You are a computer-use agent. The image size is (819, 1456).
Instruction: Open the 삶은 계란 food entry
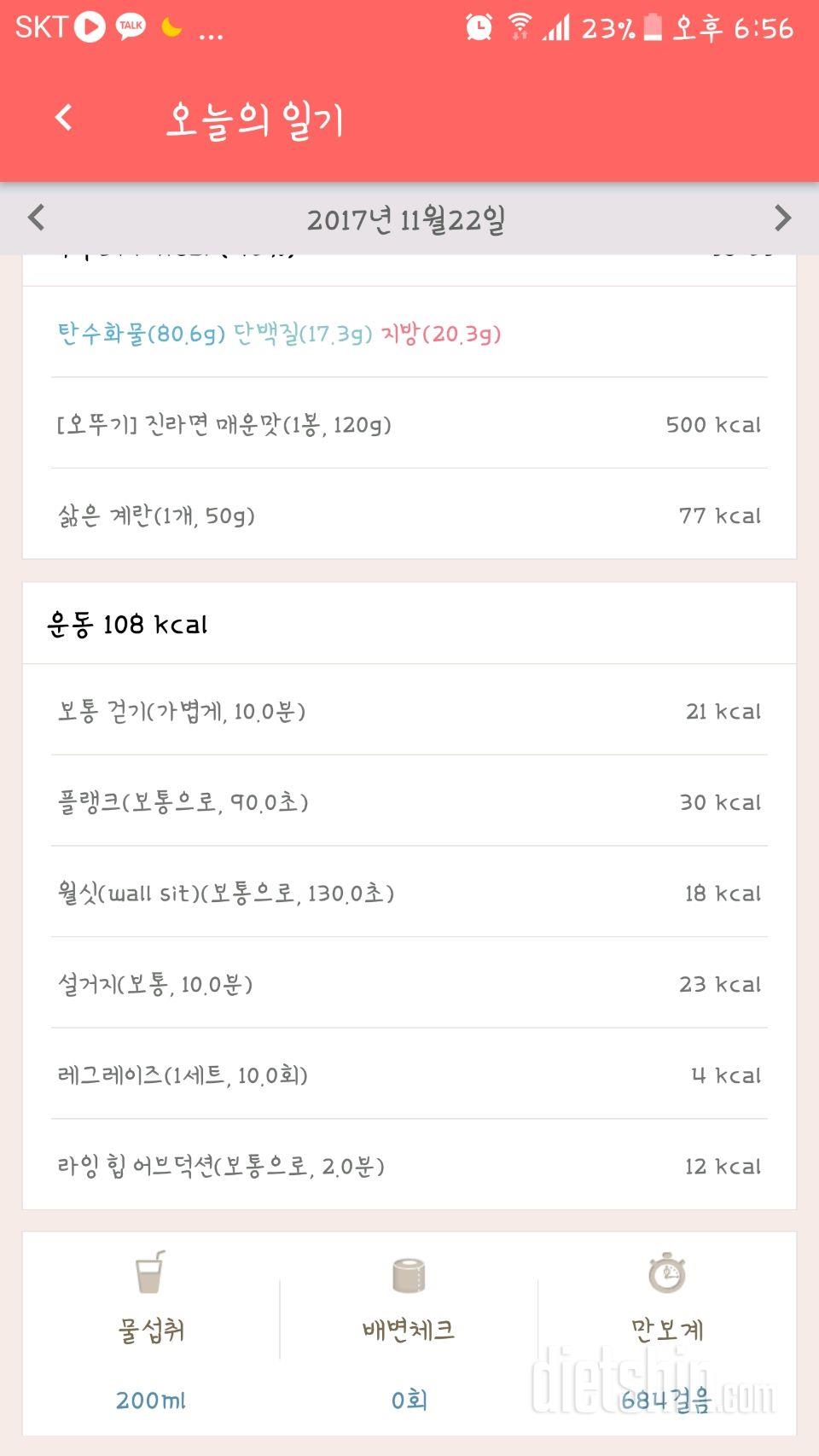click(409, 515)
